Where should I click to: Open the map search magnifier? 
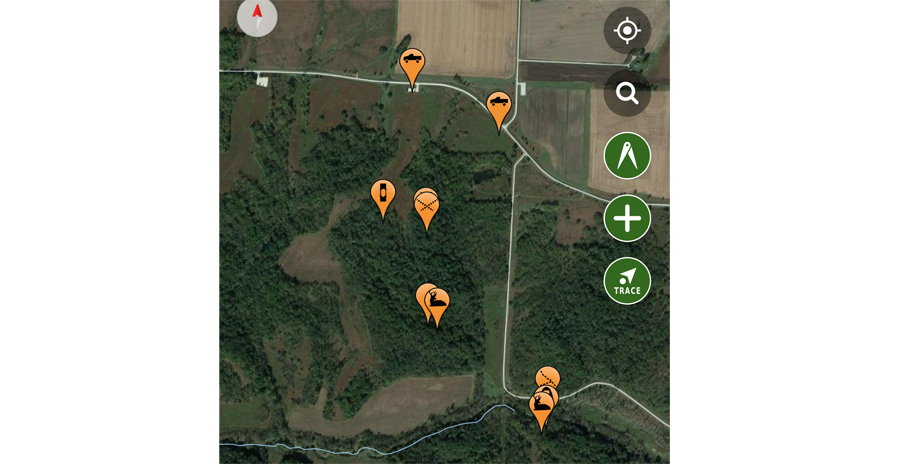tap(627, 94)
